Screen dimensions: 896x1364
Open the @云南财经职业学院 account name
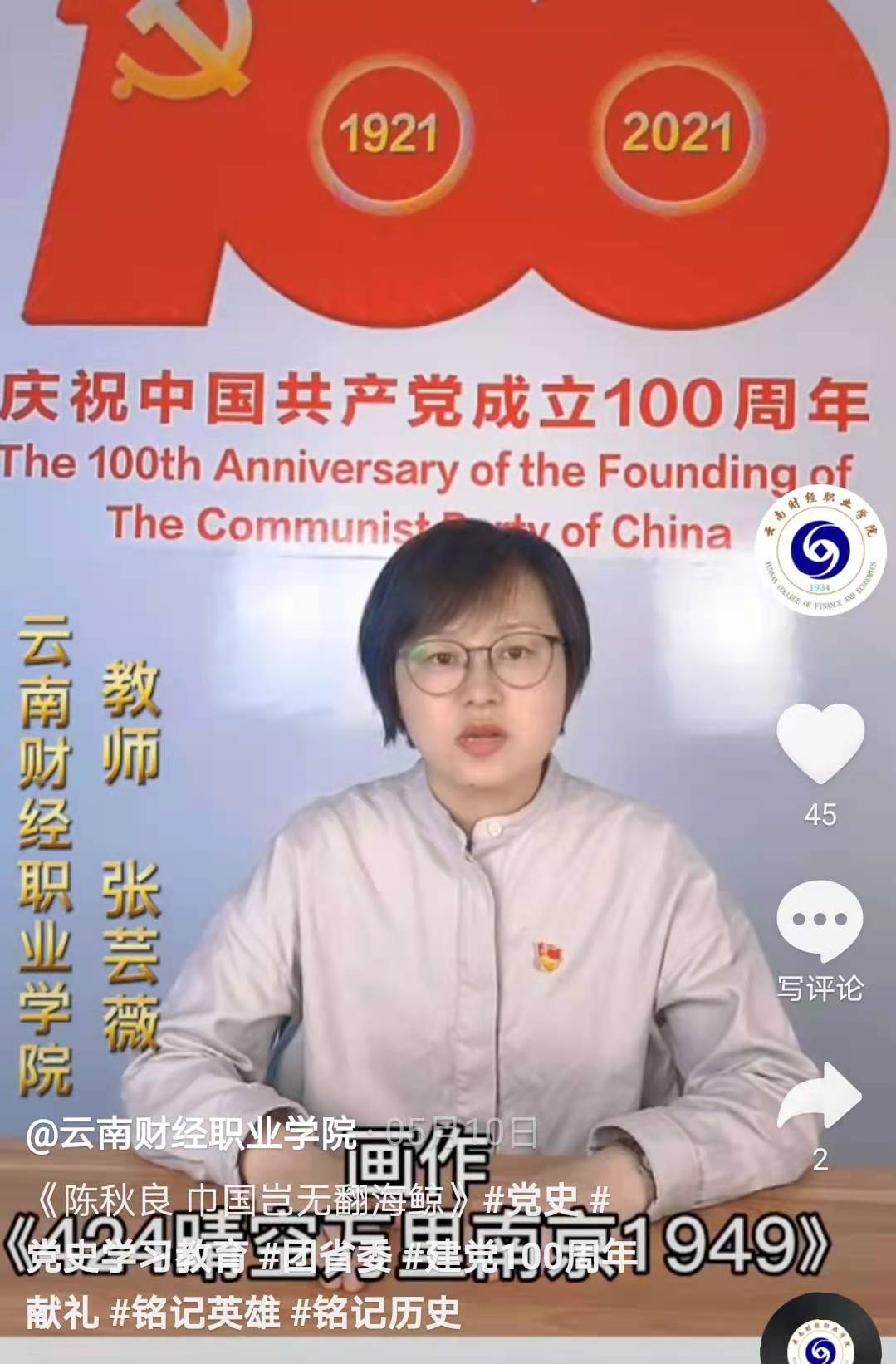coord(191,1134)
